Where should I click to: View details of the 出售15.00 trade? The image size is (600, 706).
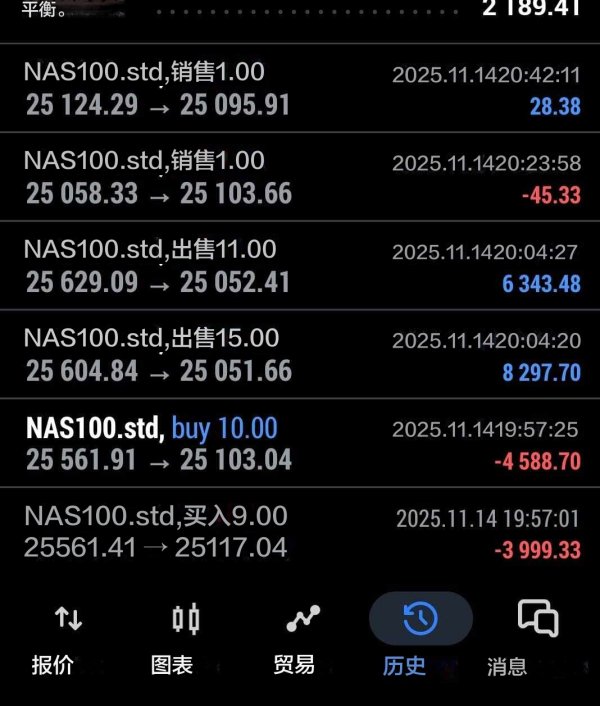[x=300, y=355]
